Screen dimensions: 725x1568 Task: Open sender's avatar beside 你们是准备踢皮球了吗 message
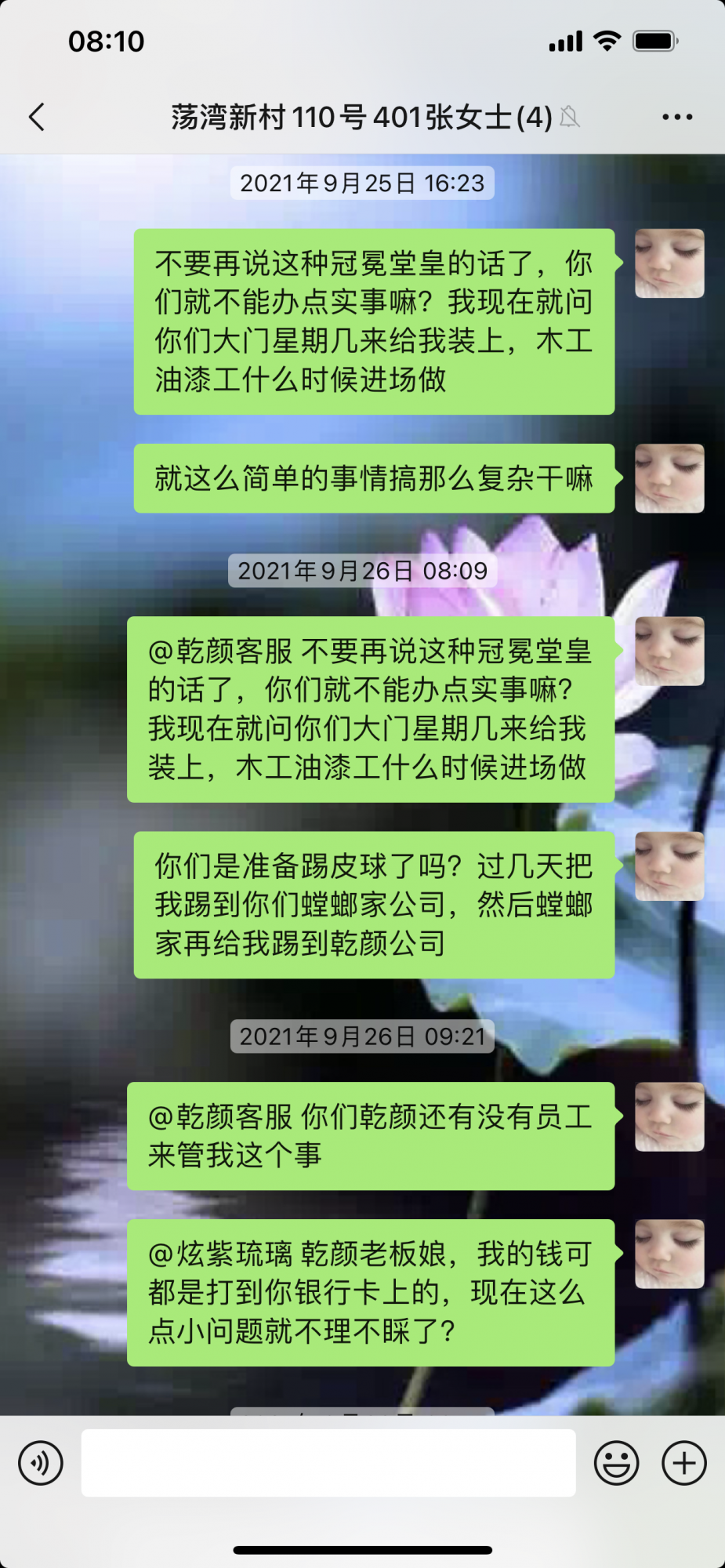pos(669,866)
